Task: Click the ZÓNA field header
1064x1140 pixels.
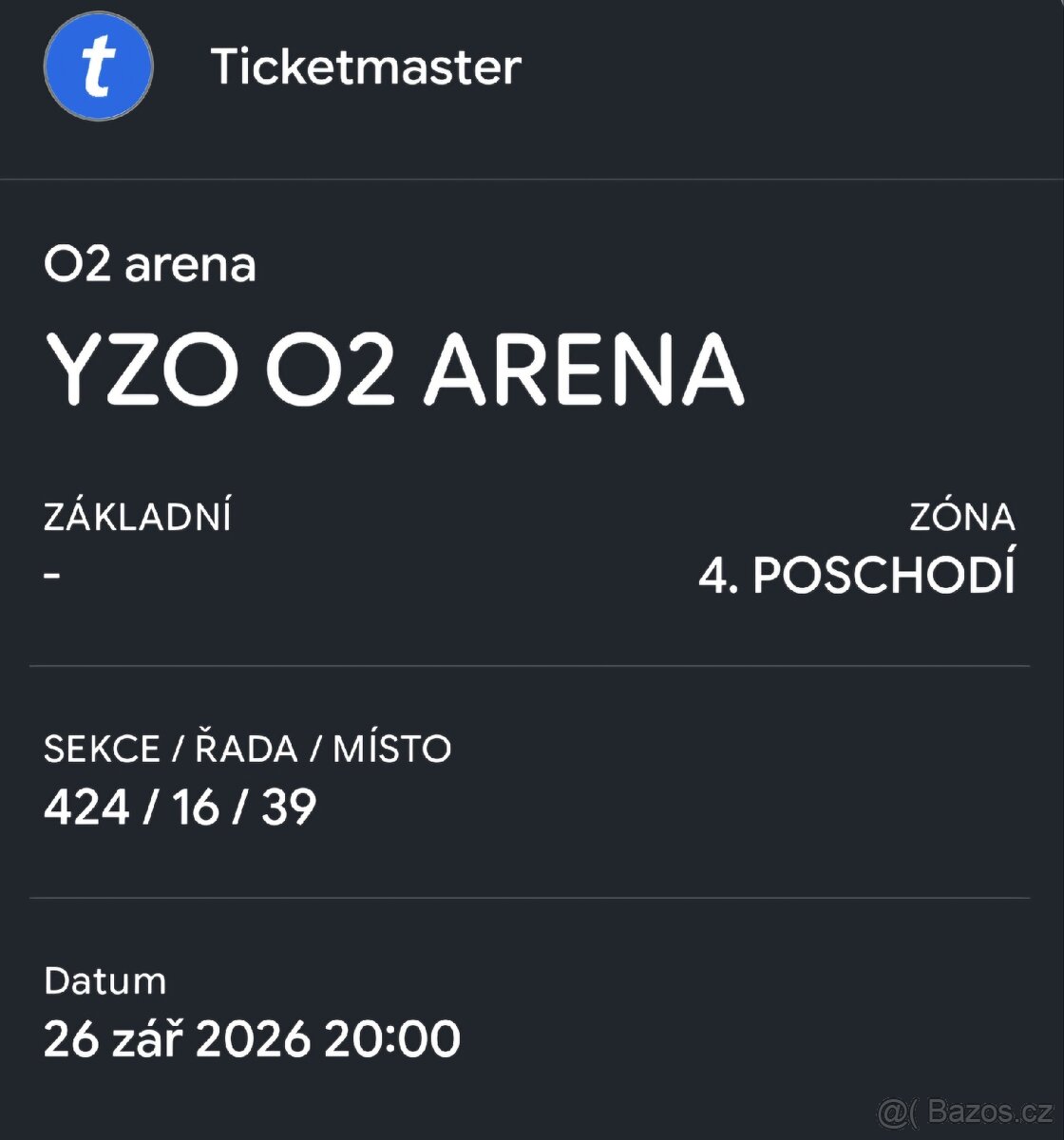Action: tap(962, 516)
